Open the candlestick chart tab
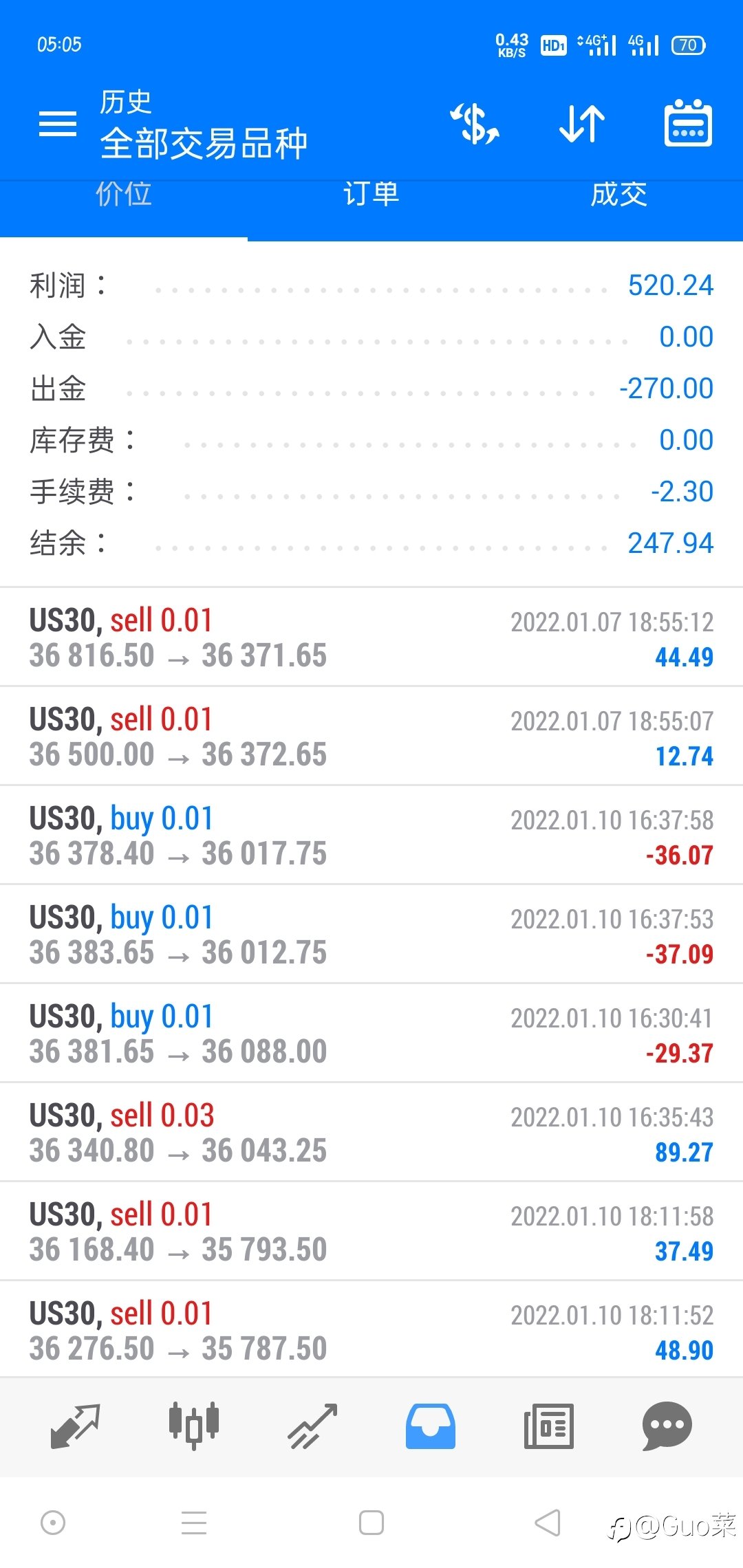Image resolution: width=743 pixels, height=1568 pixels. [194, 1426]
